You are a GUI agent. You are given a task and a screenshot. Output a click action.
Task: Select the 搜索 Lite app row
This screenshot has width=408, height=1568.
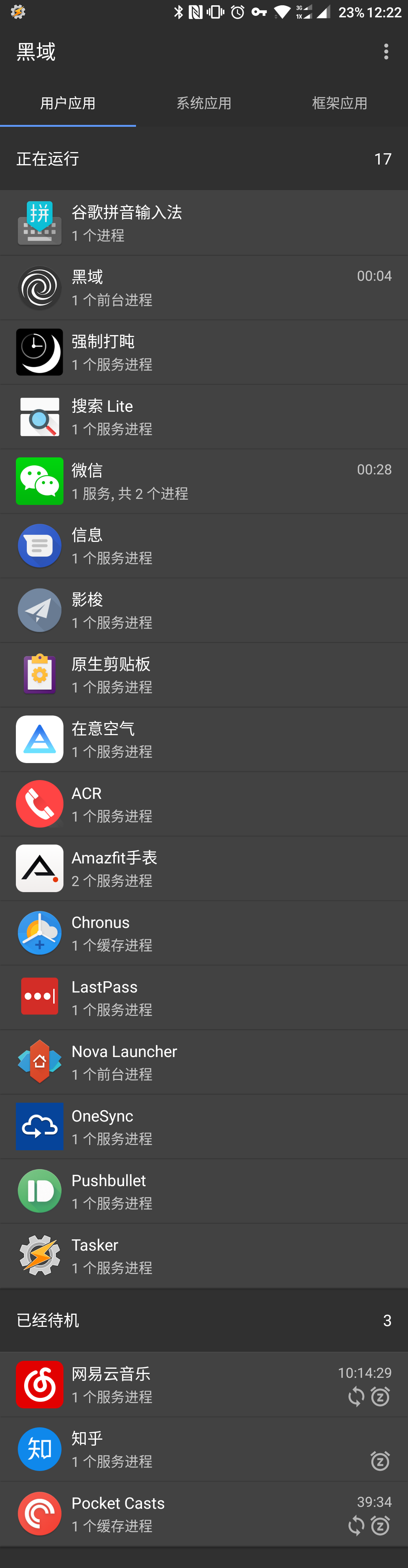[204, 417]
